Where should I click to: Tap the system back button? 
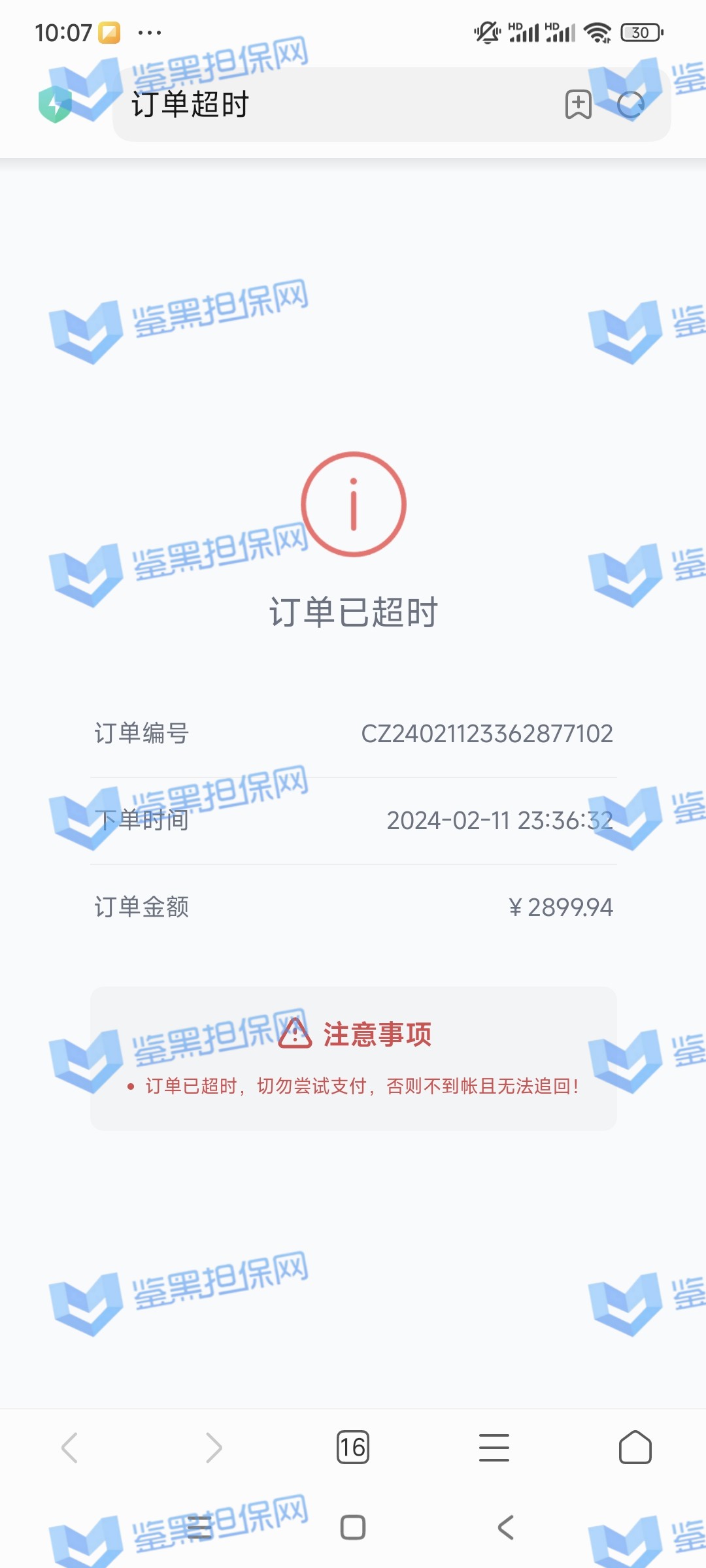coord(506,1527)
